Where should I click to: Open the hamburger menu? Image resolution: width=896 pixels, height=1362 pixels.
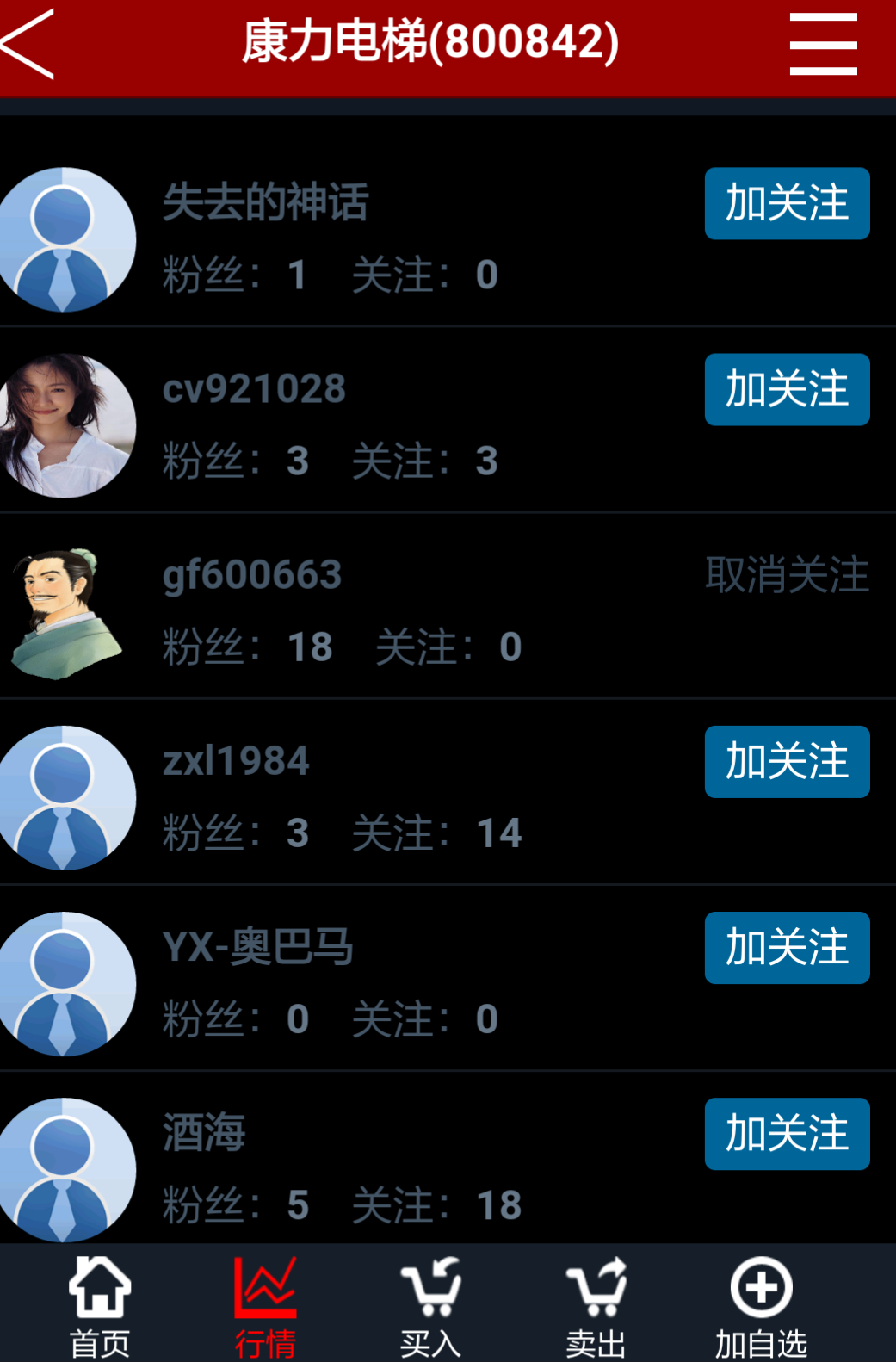coord(823,45)
